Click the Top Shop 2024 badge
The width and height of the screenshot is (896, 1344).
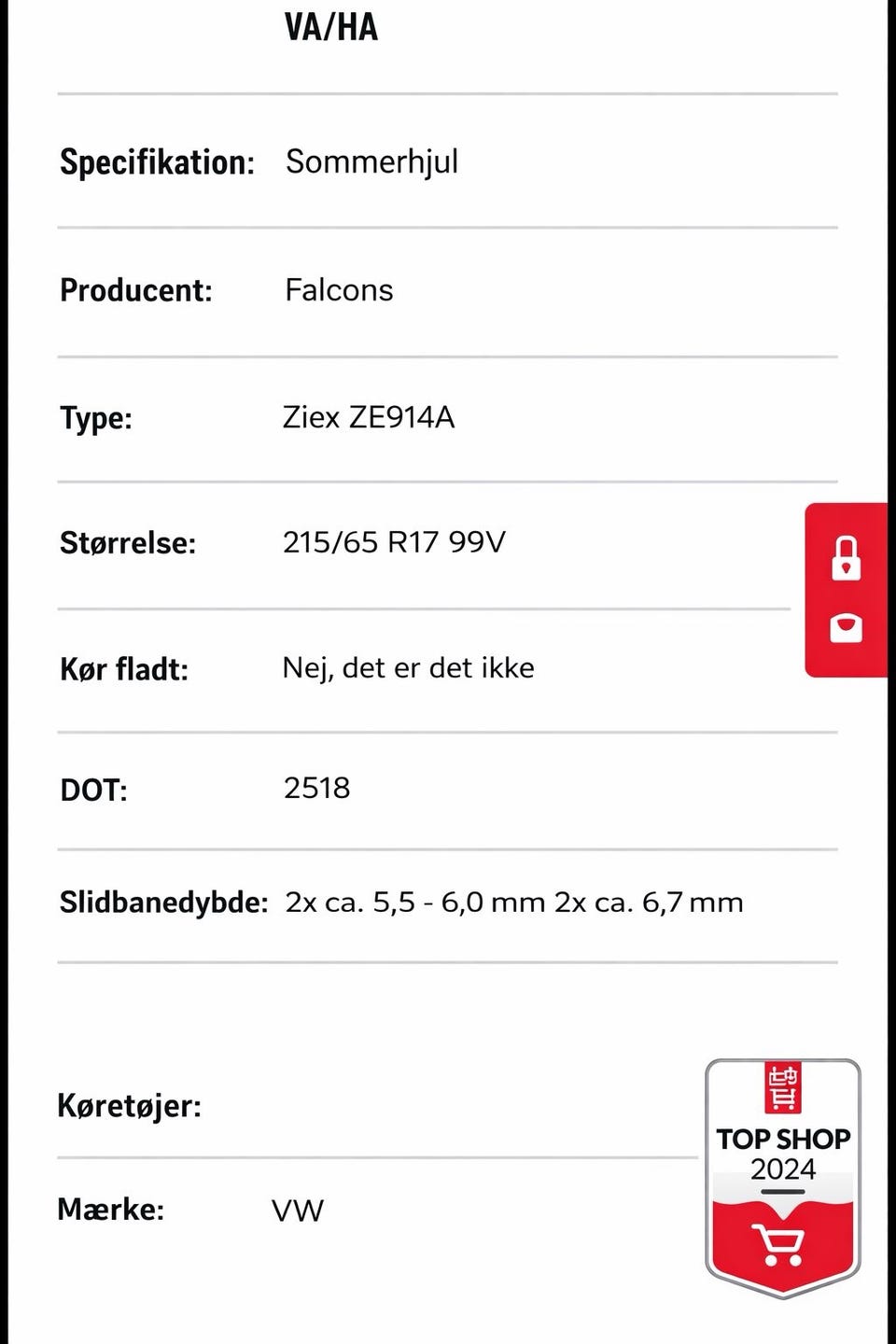pos(782,1167)
